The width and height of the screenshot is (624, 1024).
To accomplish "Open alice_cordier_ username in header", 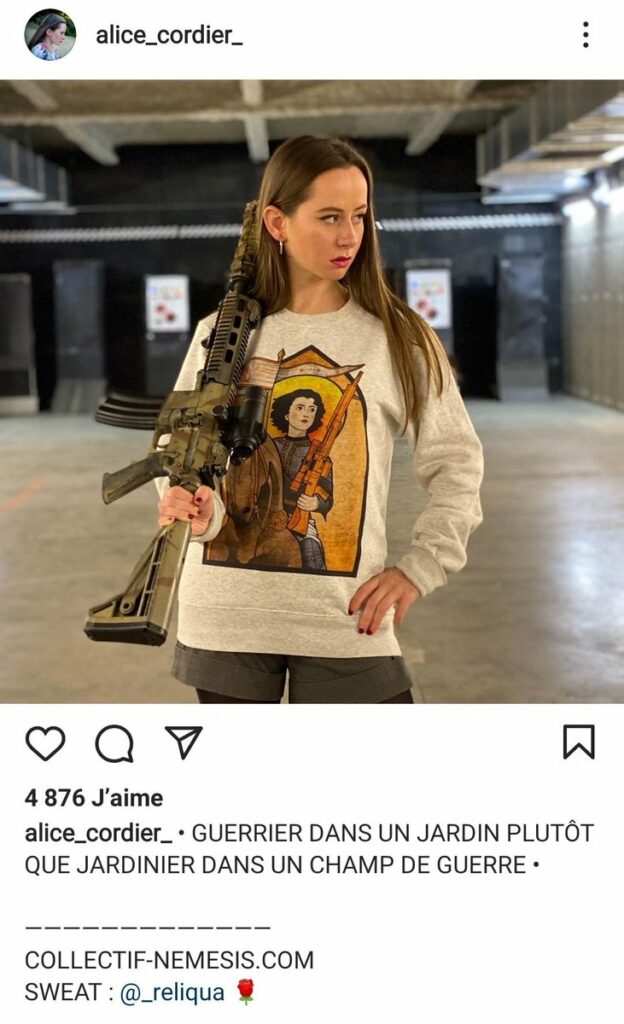I will 169,36.
